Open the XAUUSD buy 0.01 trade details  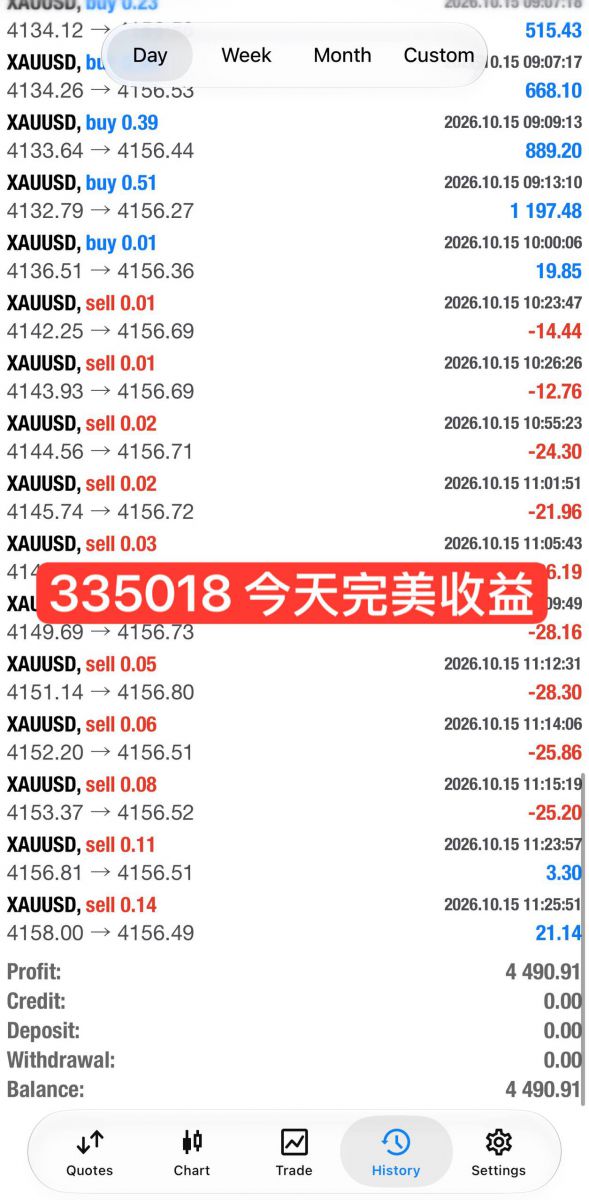(x=294, y=257)
